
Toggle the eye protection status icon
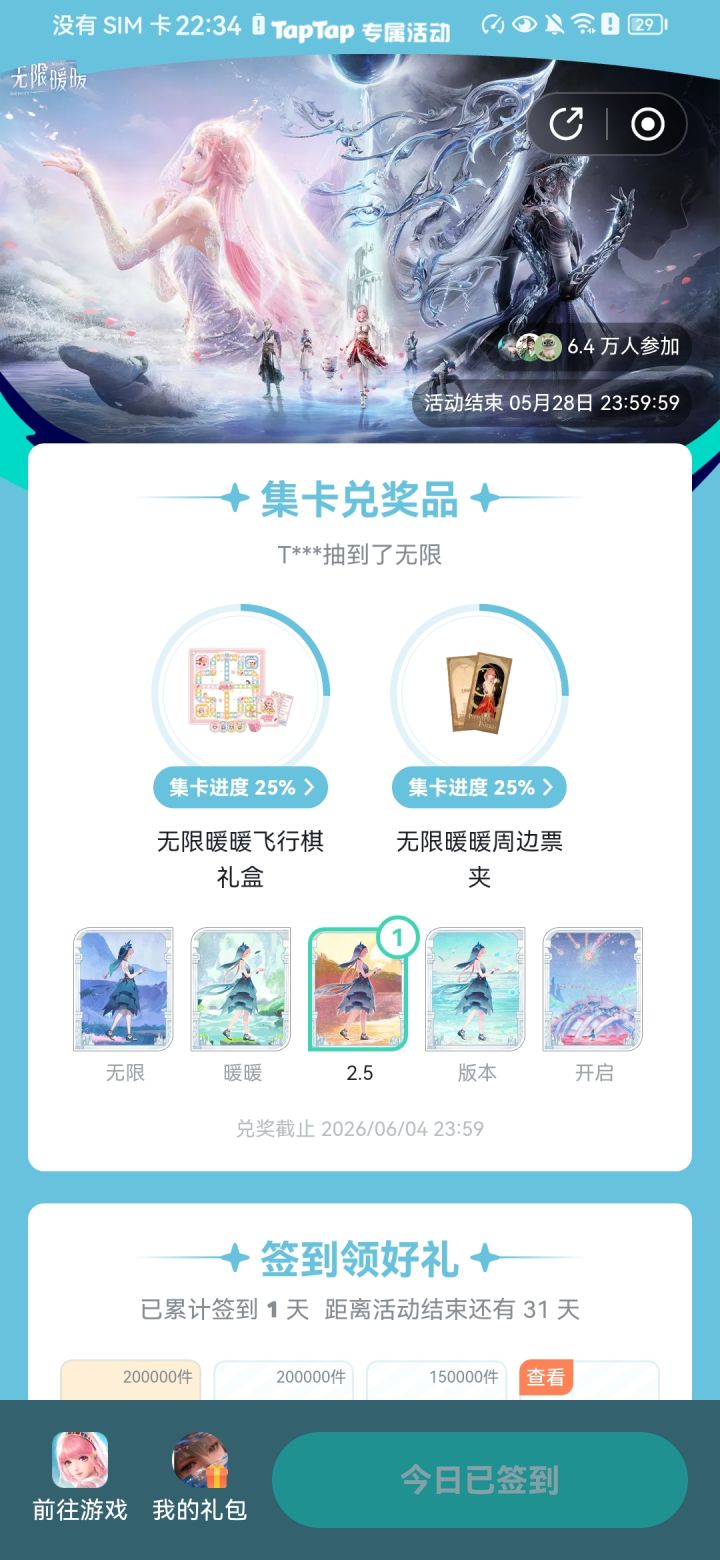pos(524,25)
